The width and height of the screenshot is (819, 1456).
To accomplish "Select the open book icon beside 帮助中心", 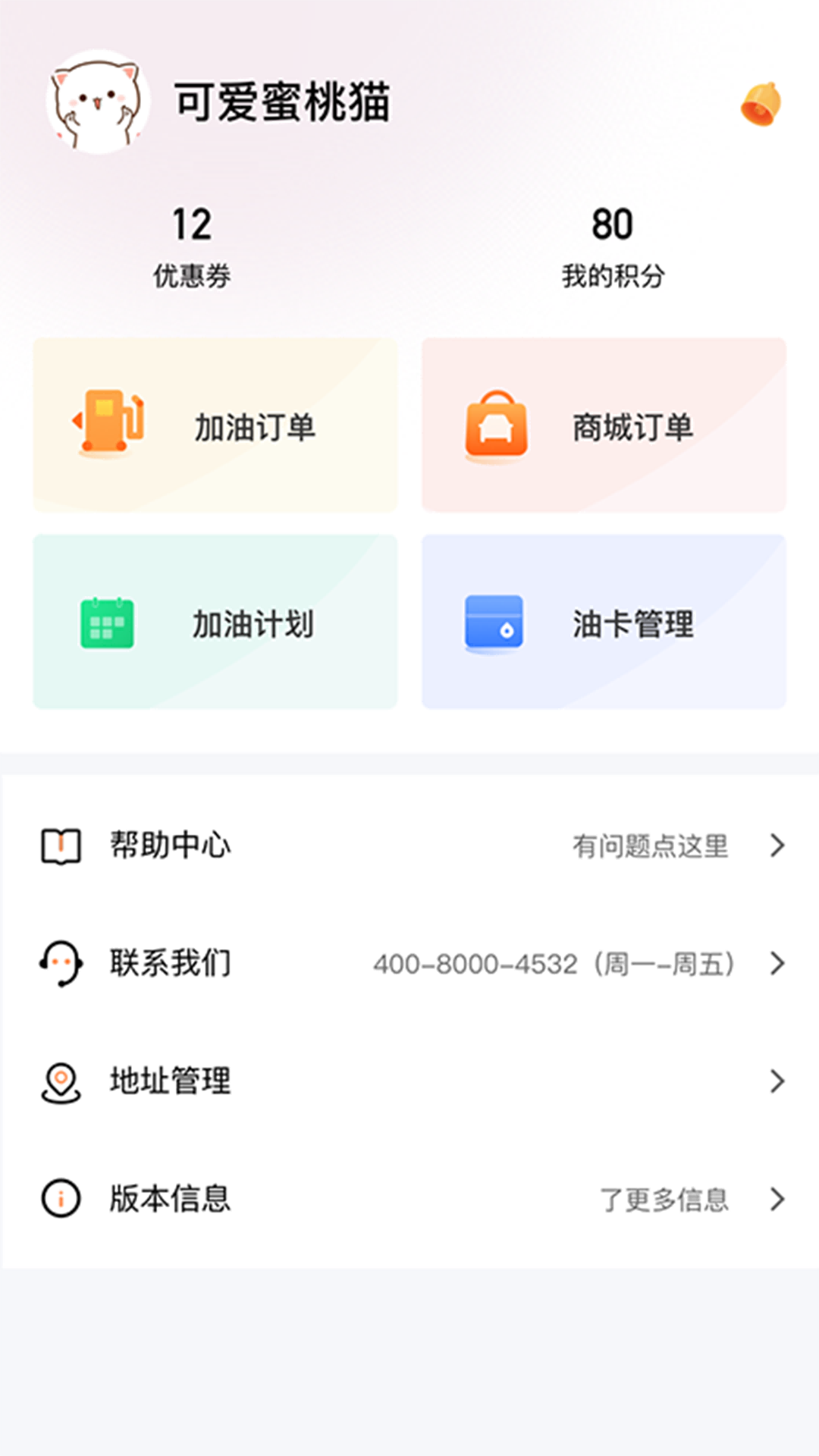I will point(61,847).
